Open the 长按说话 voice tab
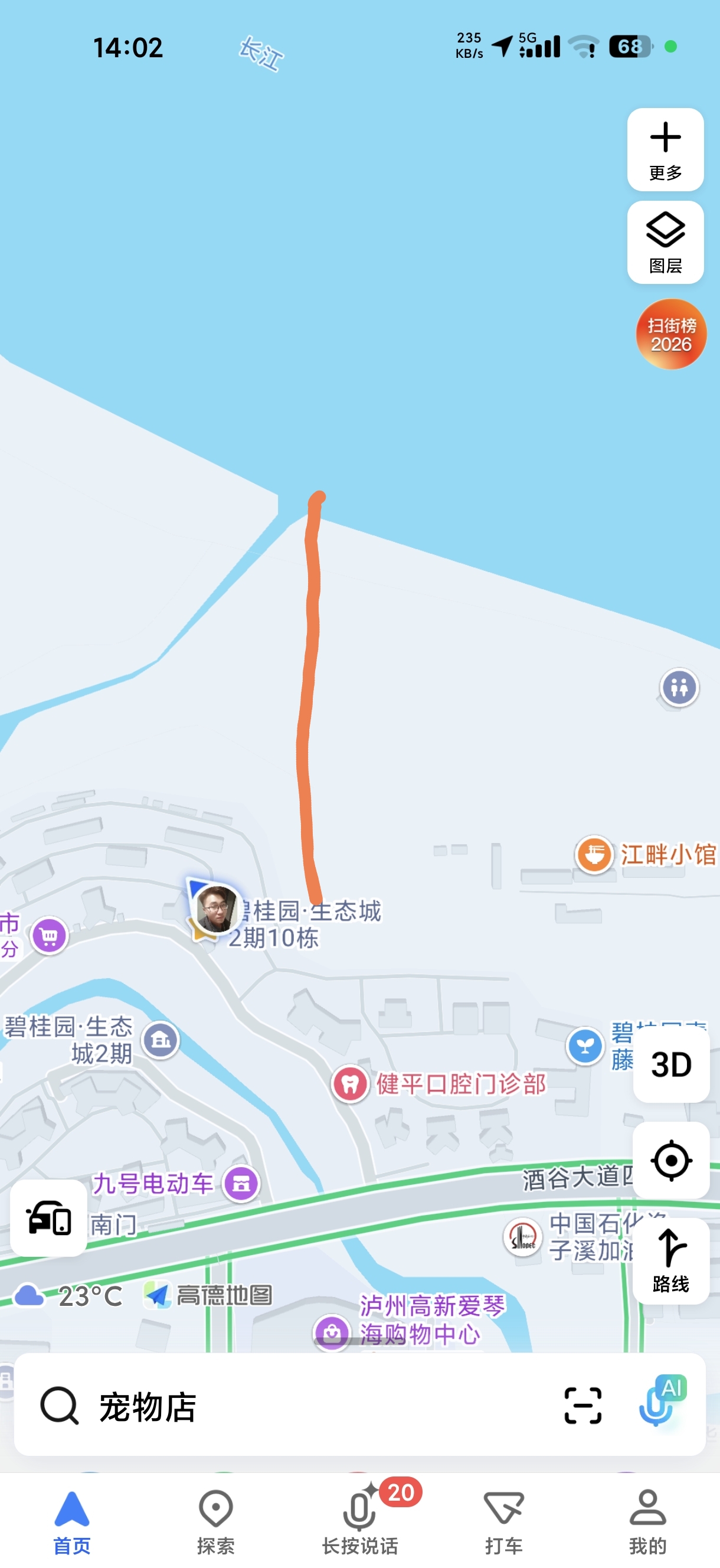The image size is (720, 1568). click(x=359, y=1521)
